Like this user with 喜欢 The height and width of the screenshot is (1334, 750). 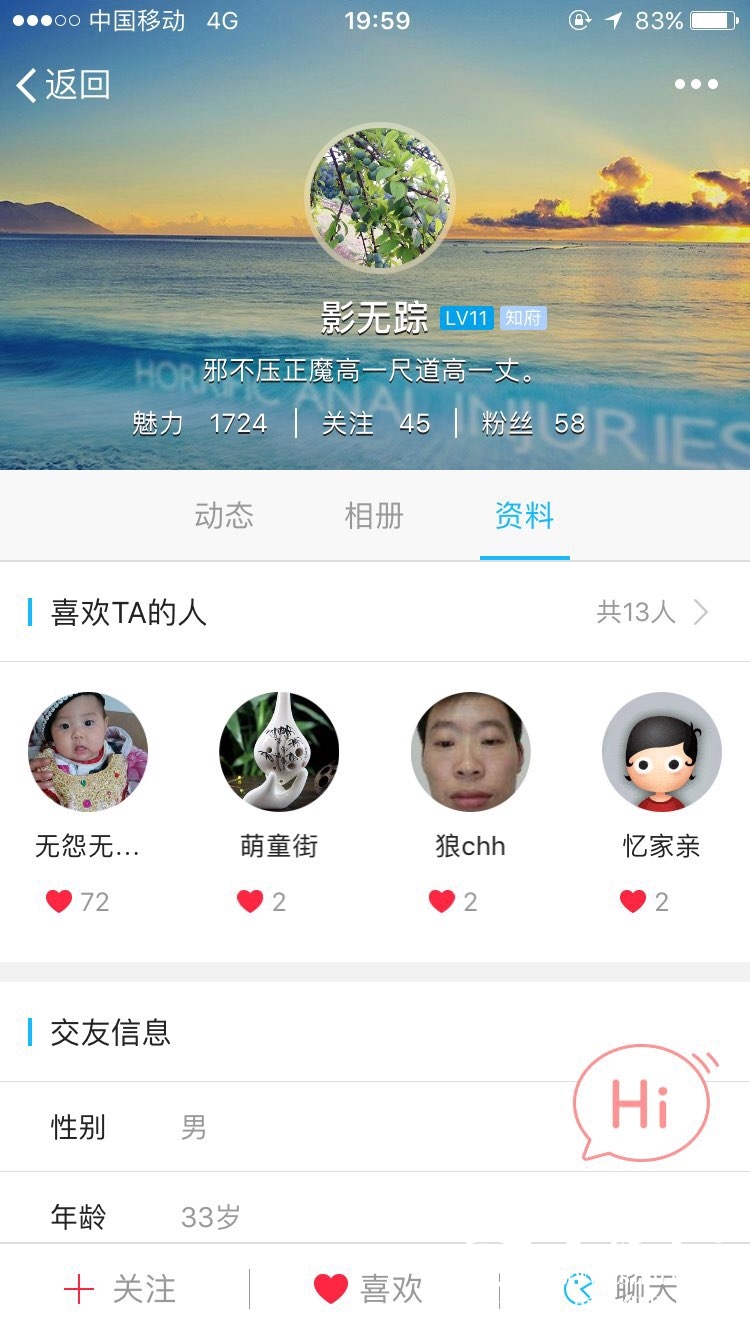tap(368, 1289)
